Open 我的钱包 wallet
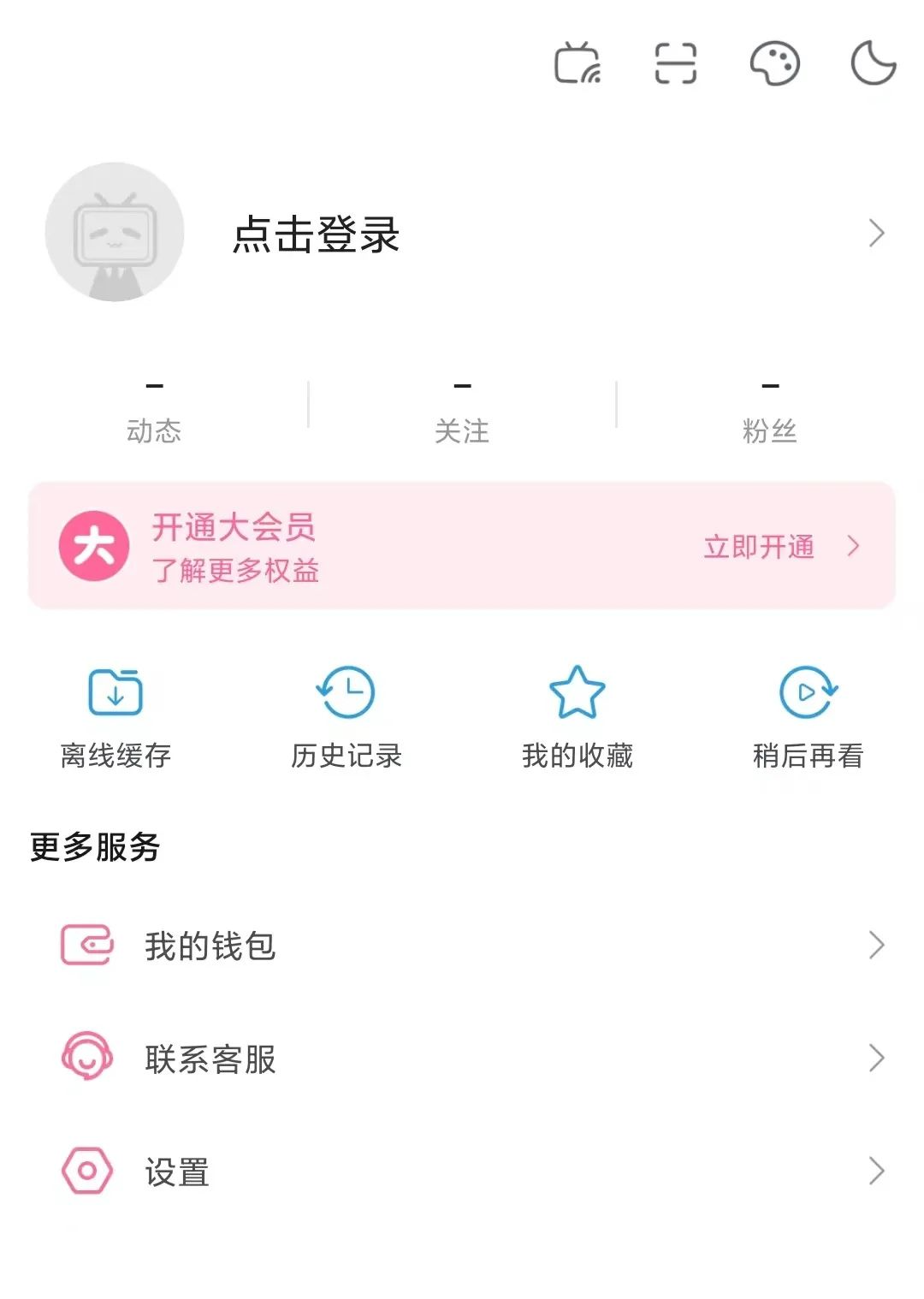The image size is (924, 1299). [x=462, y=946]
